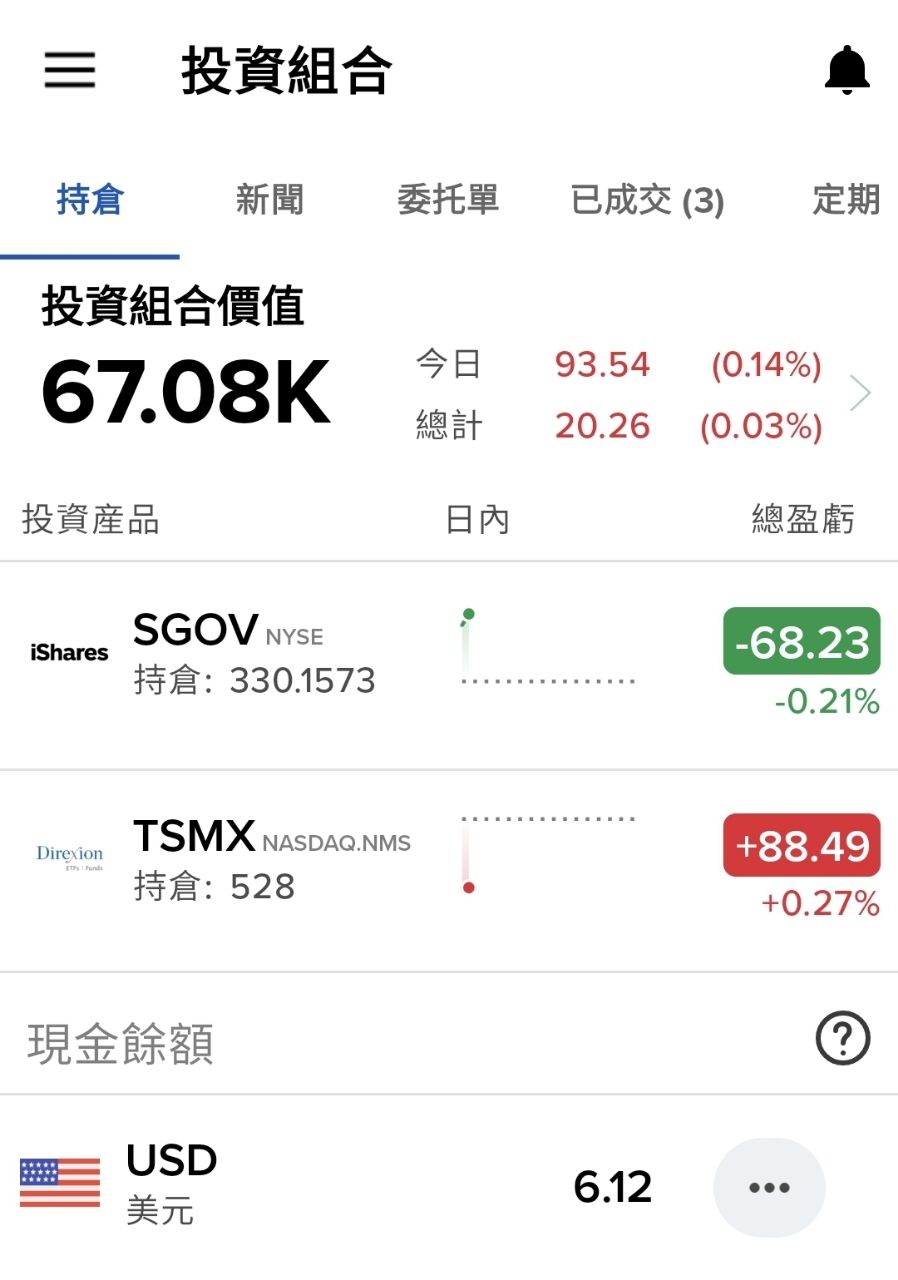Select the 委托單 tab

pos(447,200)
